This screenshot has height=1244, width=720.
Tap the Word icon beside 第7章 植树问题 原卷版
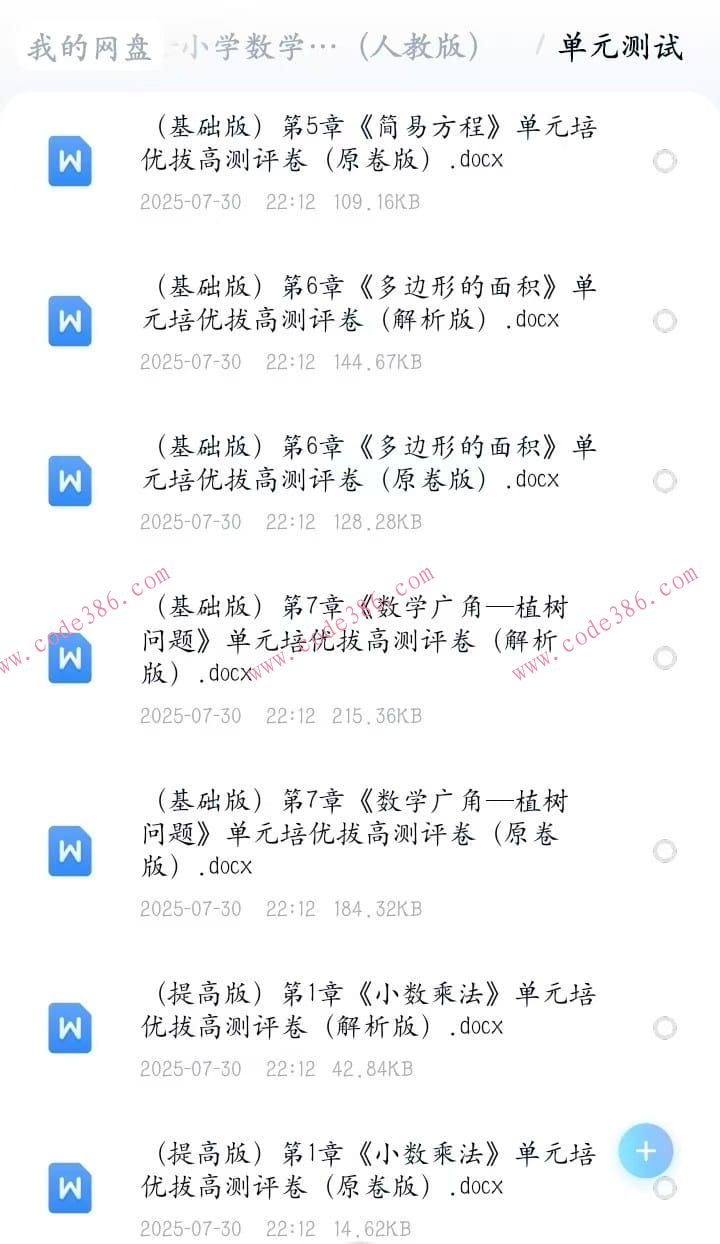[69, 851]
